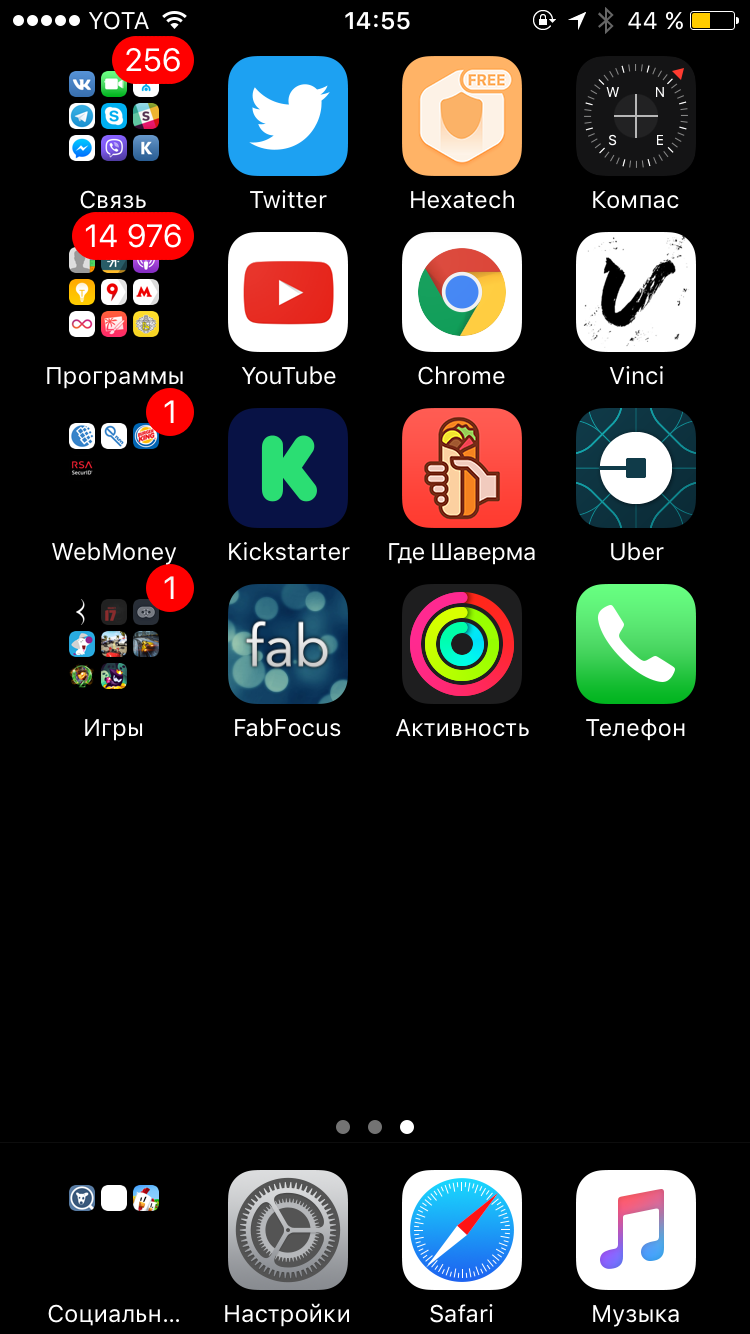
Task: Open the Активность app
Action: click(462, 644)
